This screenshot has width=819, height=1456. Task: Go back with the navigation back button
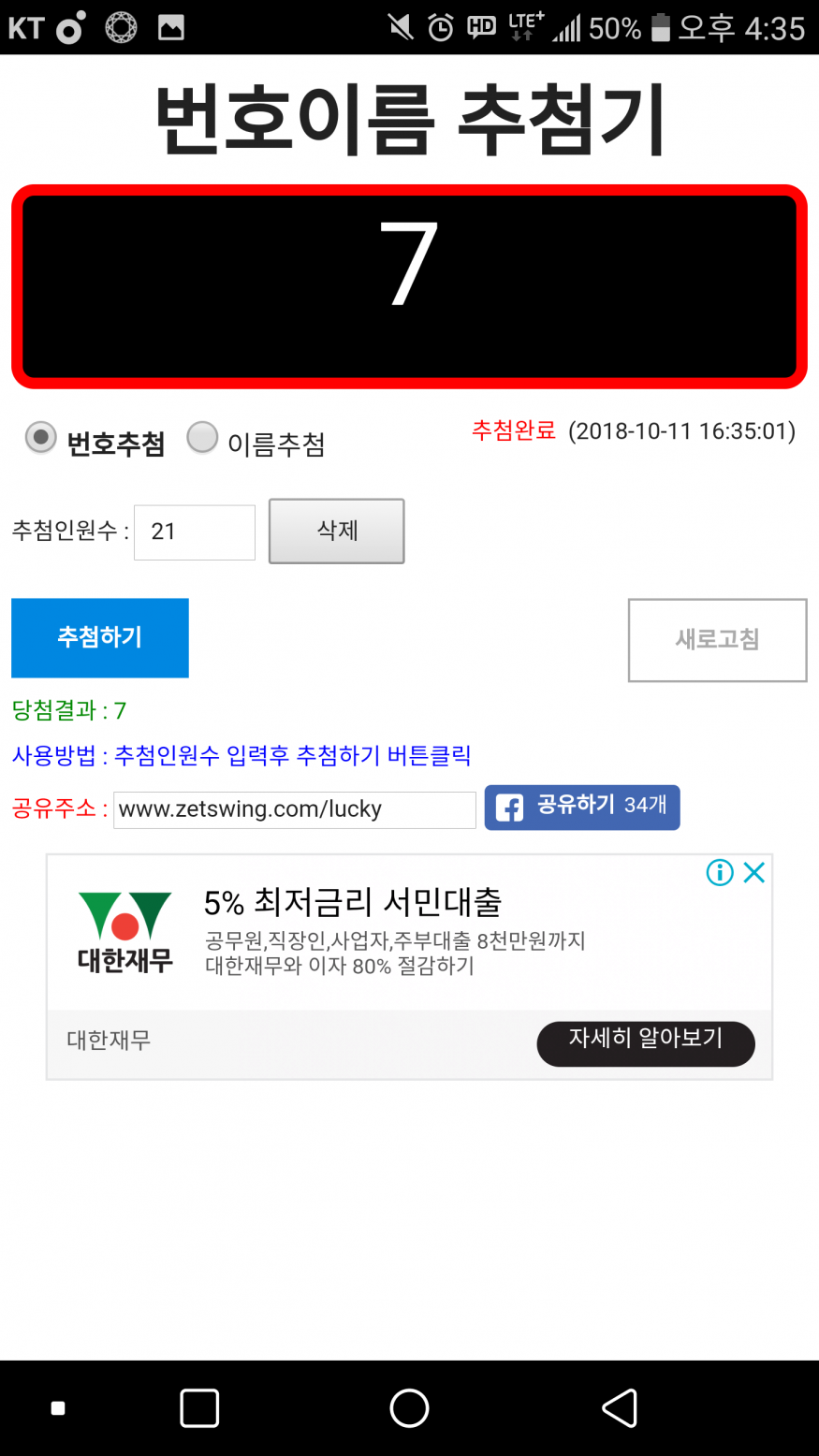point(619,1407)
